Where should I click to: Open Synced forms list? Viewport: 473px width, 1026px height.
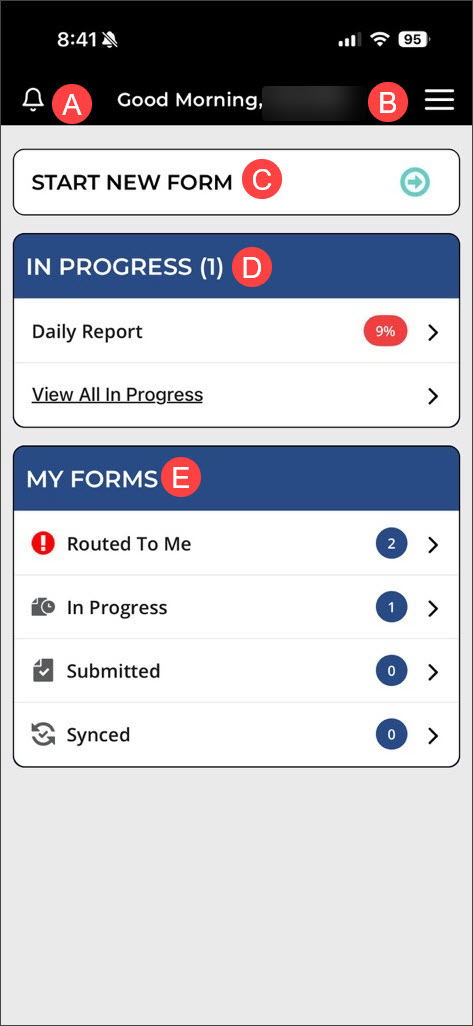coord(236,735)
